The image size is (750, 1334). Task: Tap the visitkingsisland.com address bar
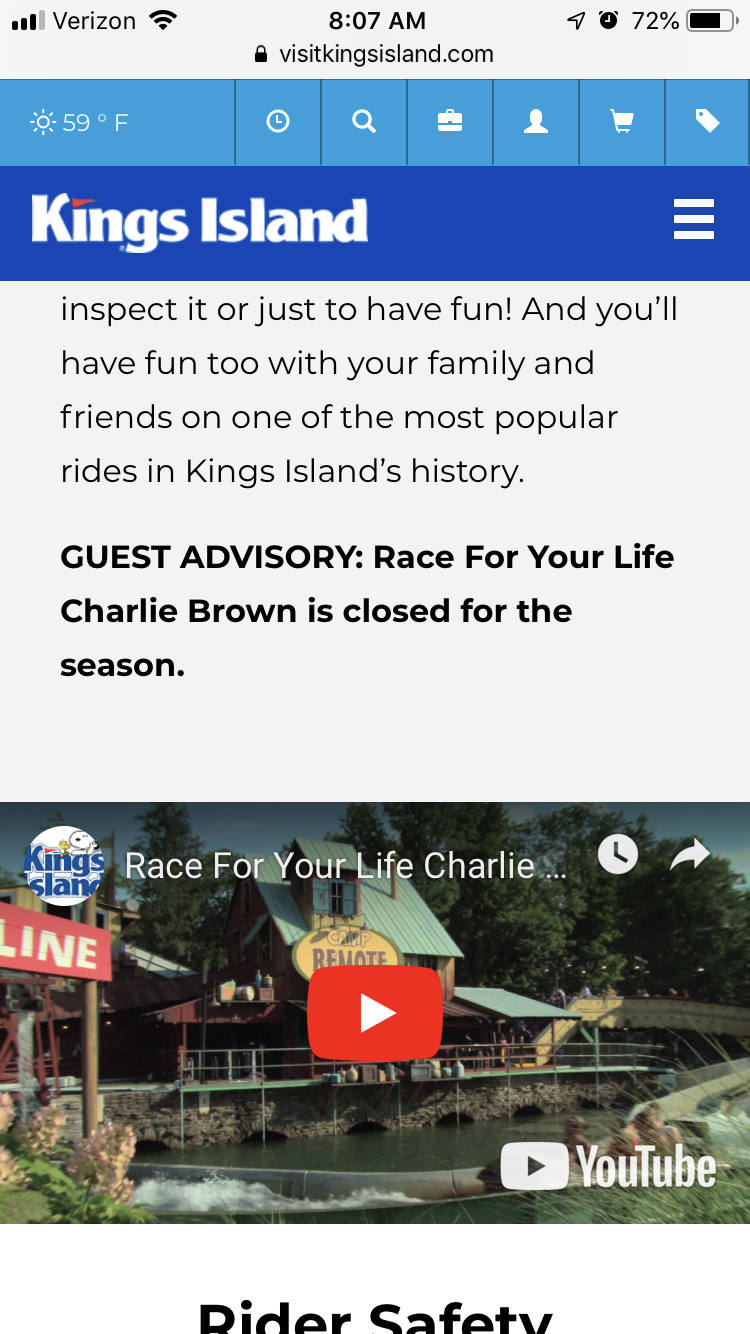click(x=375, y=54)
